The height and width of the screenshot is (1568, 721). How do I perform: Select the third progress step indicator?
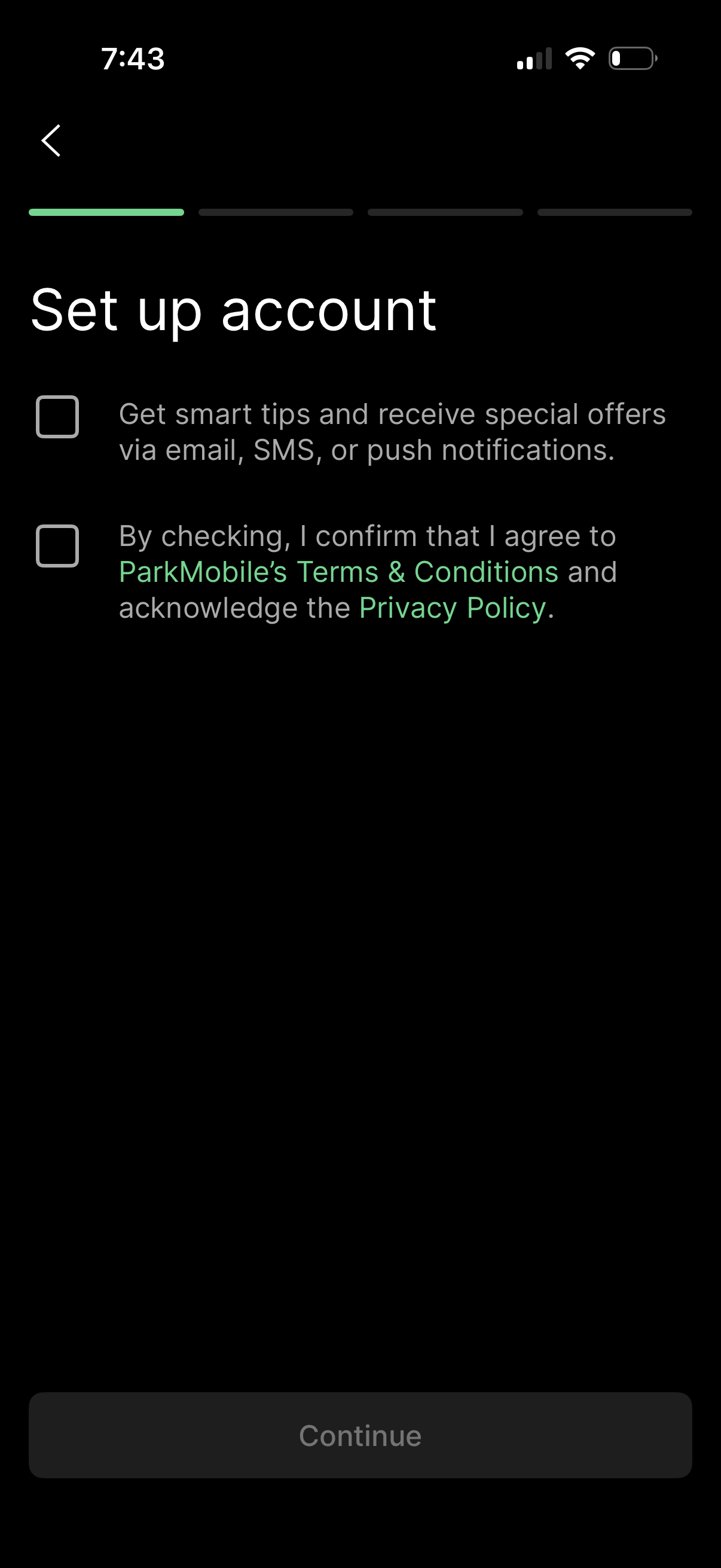click(445, 212)
